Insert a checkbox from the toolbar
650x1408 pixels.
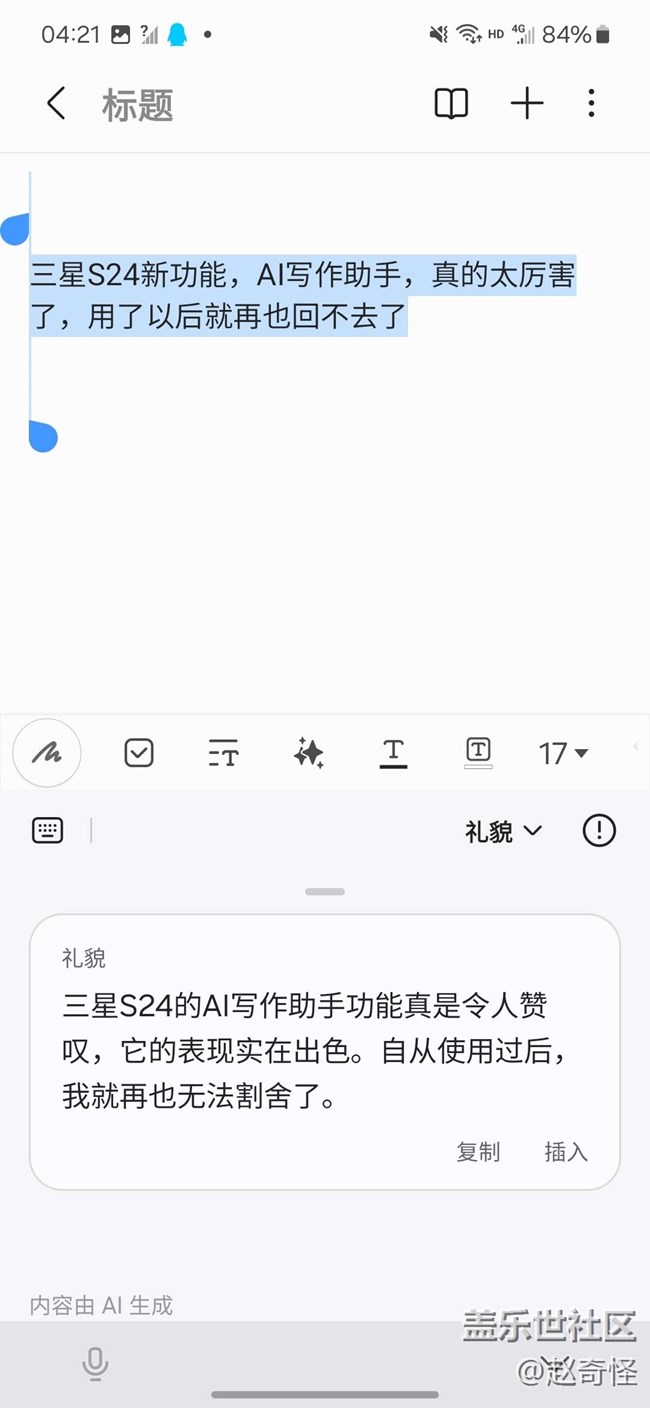click(x=139, y=753)
